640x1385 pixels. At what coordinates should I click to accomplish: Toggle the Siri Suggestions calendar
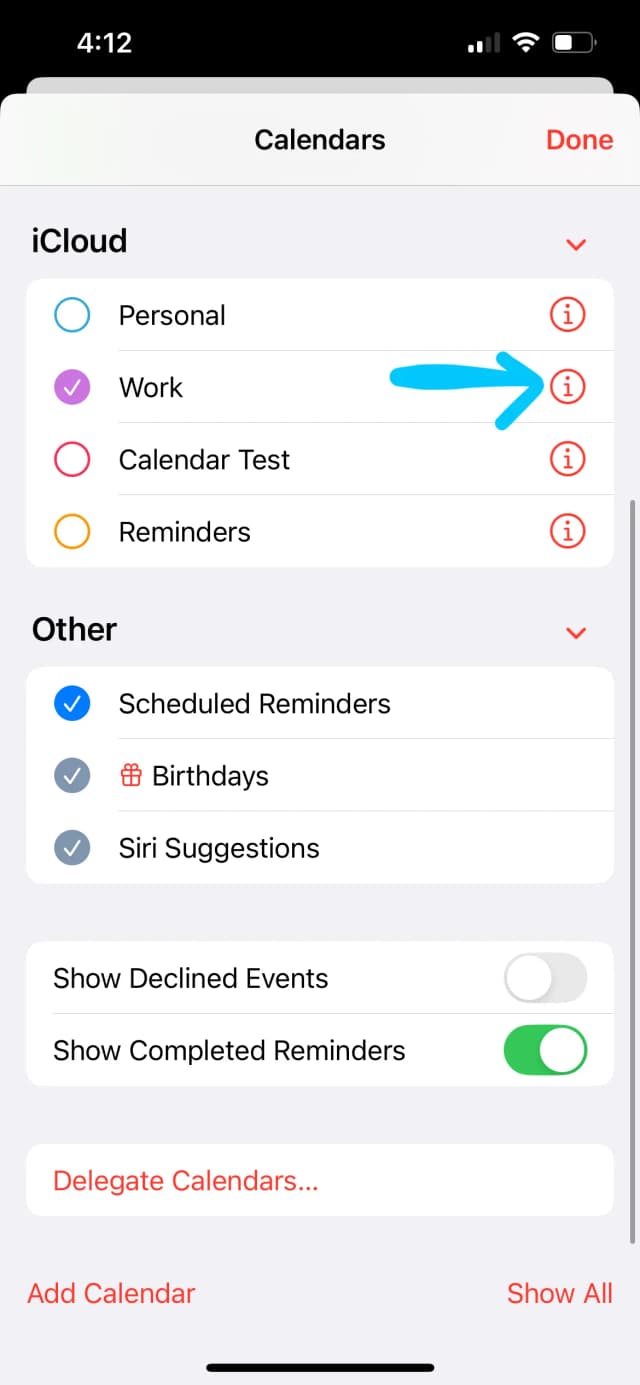(x=72, y=848)
